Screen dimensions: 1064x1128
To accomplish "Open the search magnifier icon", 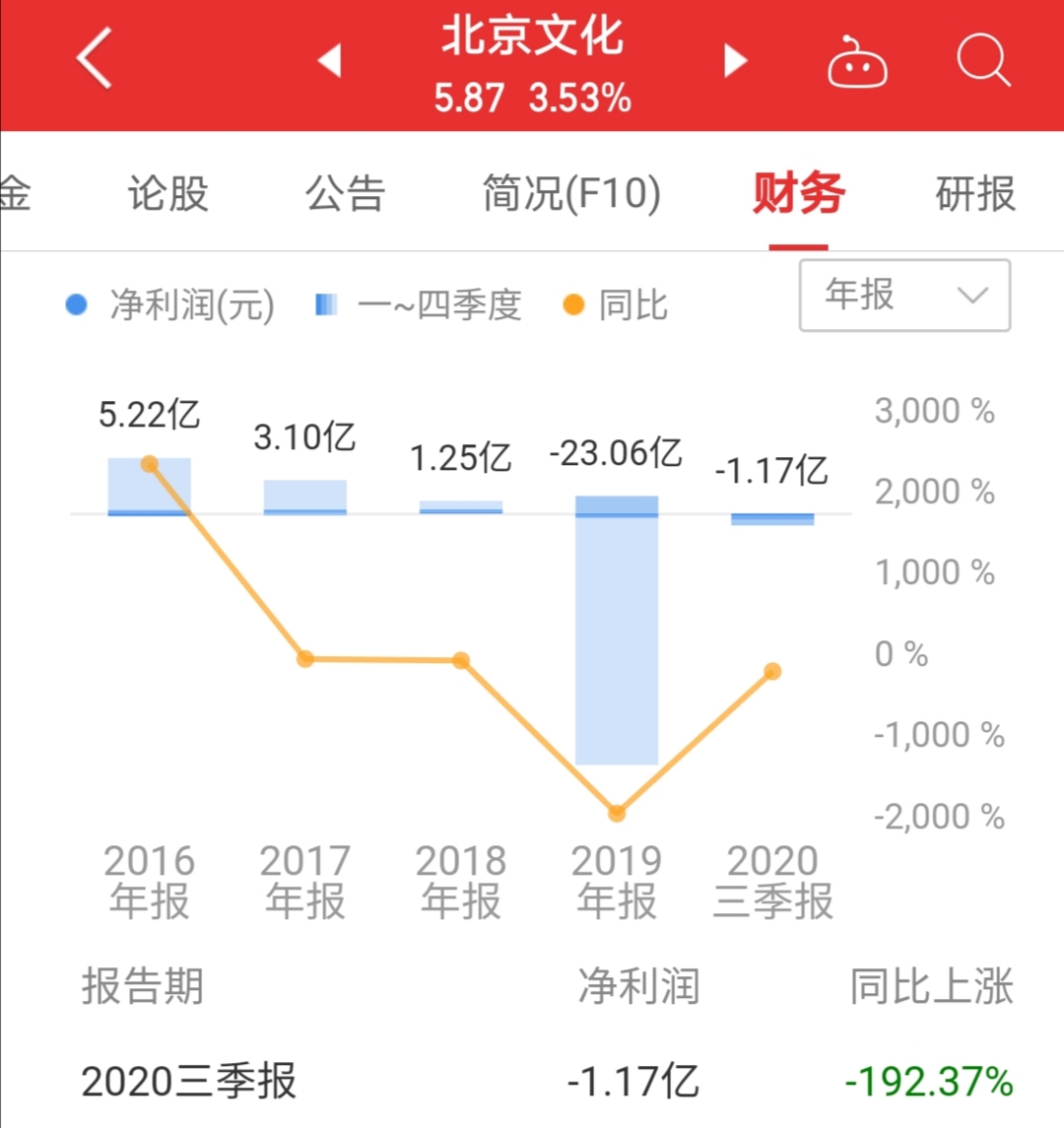I will (x=982, y=61).
